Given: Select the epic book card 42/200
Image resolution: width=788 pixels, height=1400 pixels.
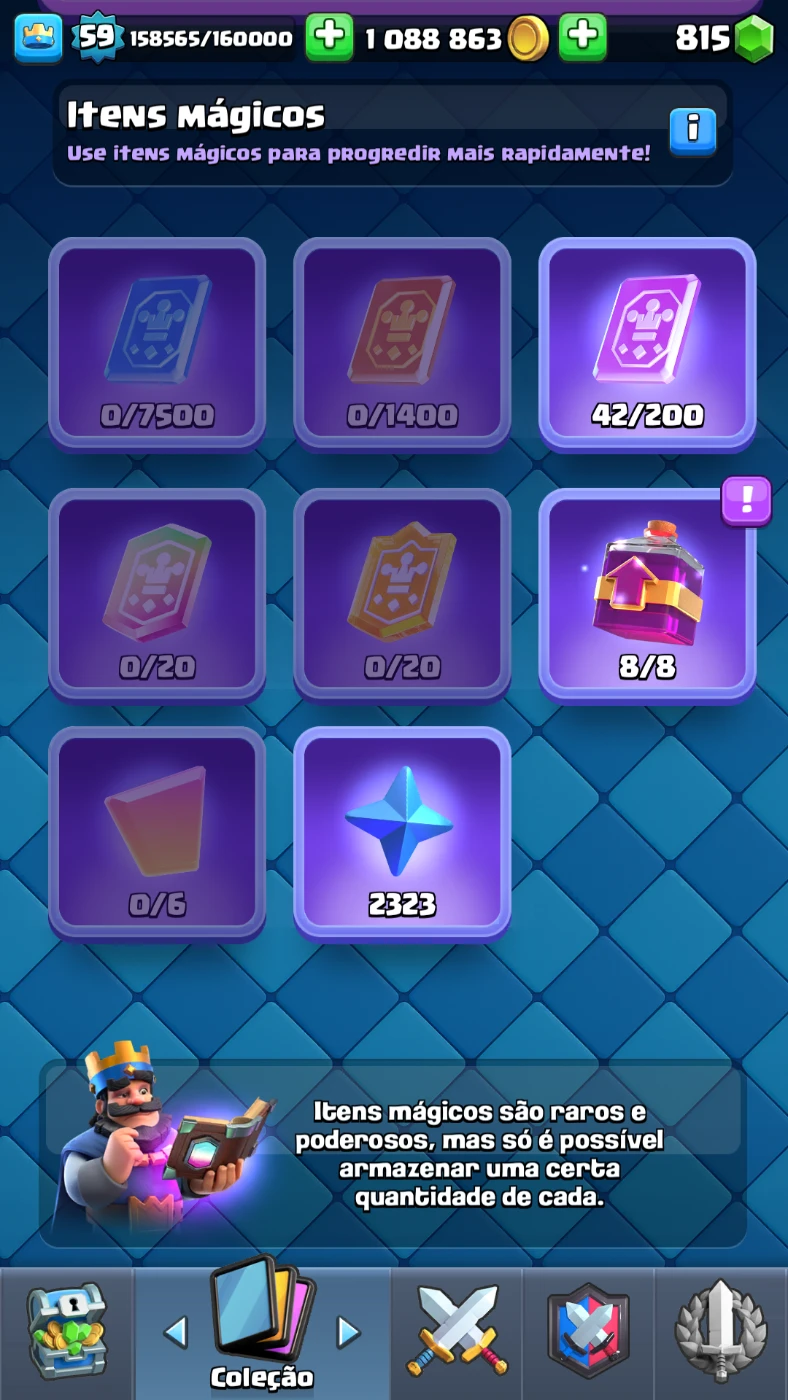Looking at the screenshot, I should point(647,343).
